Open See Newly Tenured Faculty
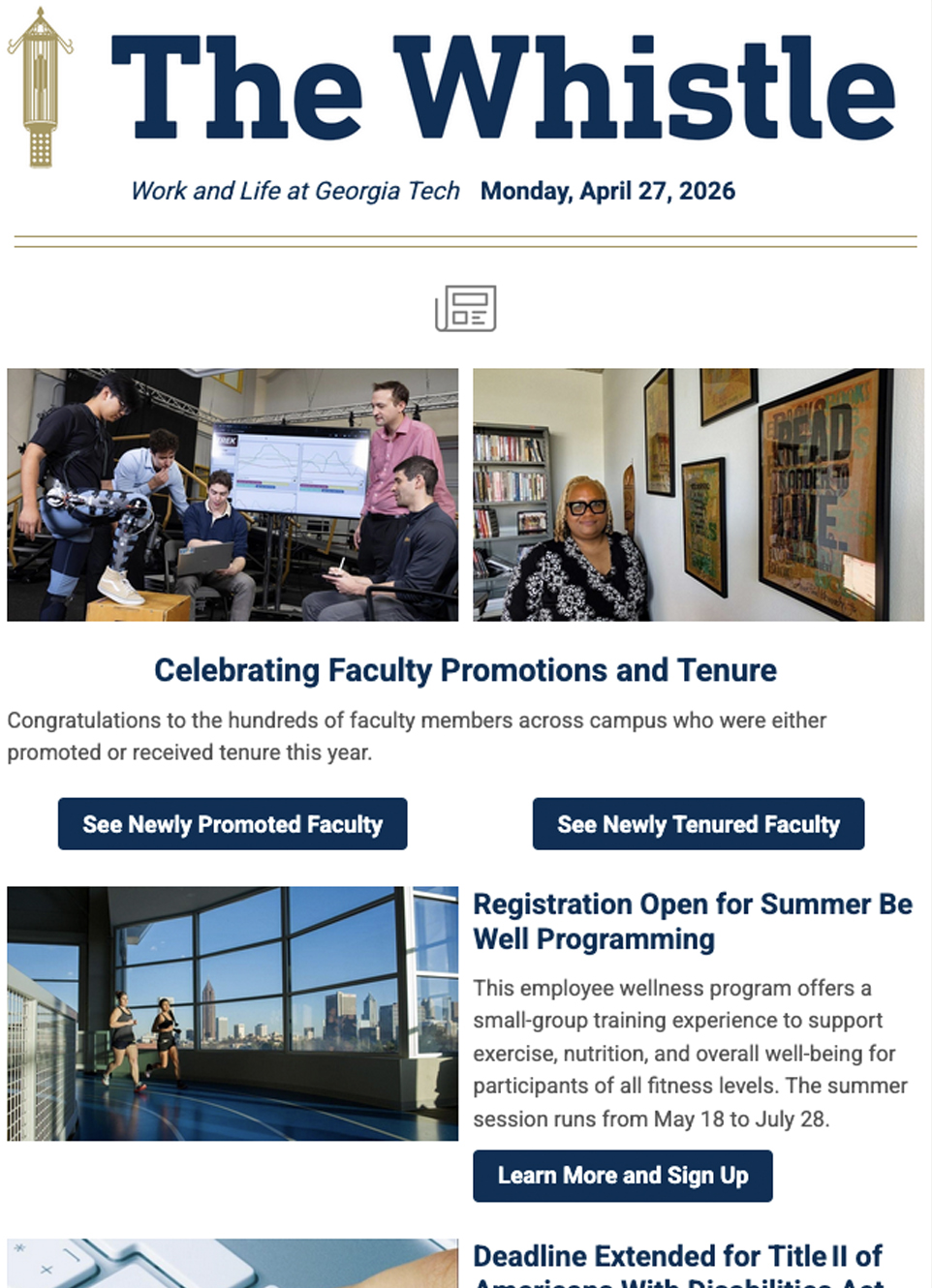932x1288 pixels. [x=698, y=824]
